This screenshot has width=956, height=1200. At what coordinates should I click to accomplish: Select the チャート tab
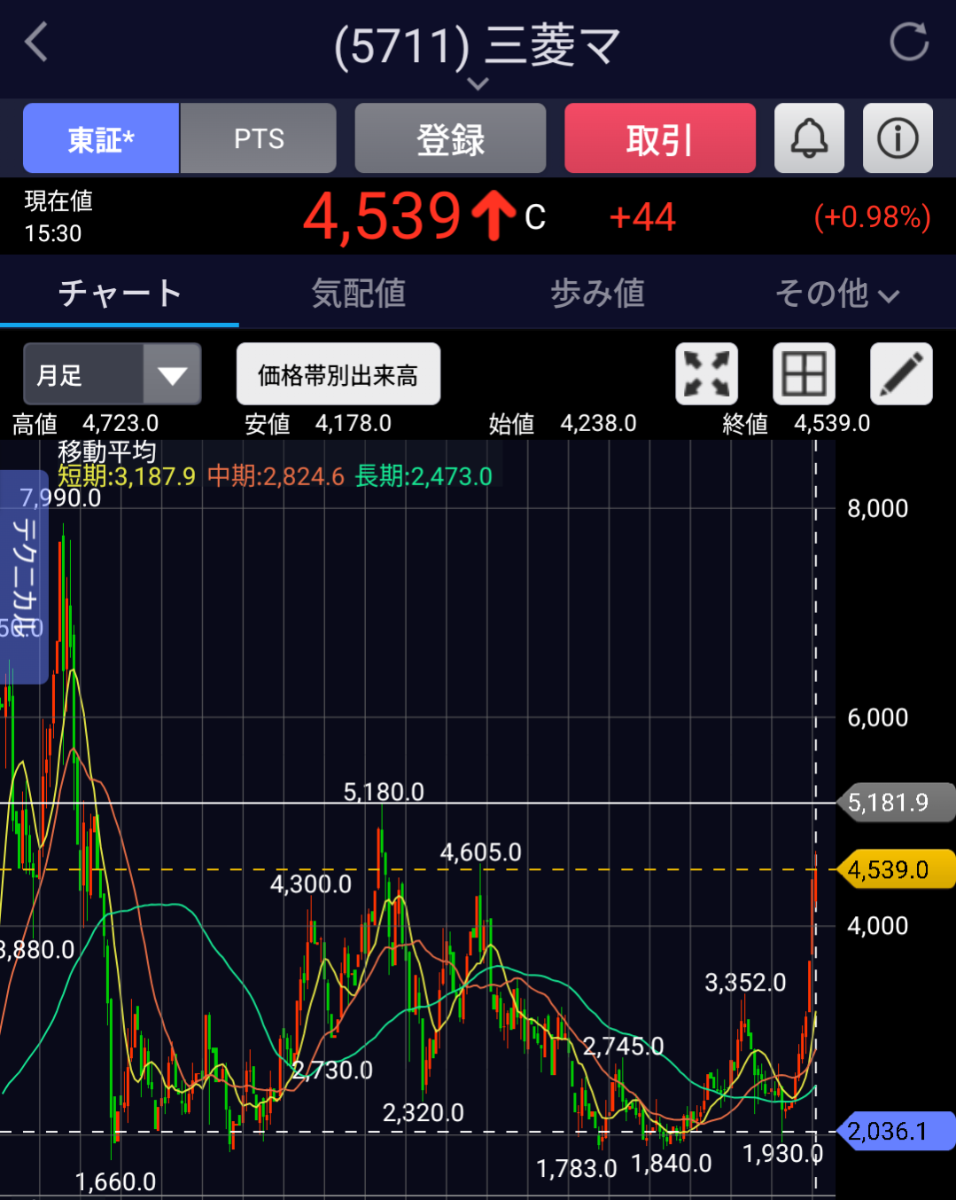[119, 293]
